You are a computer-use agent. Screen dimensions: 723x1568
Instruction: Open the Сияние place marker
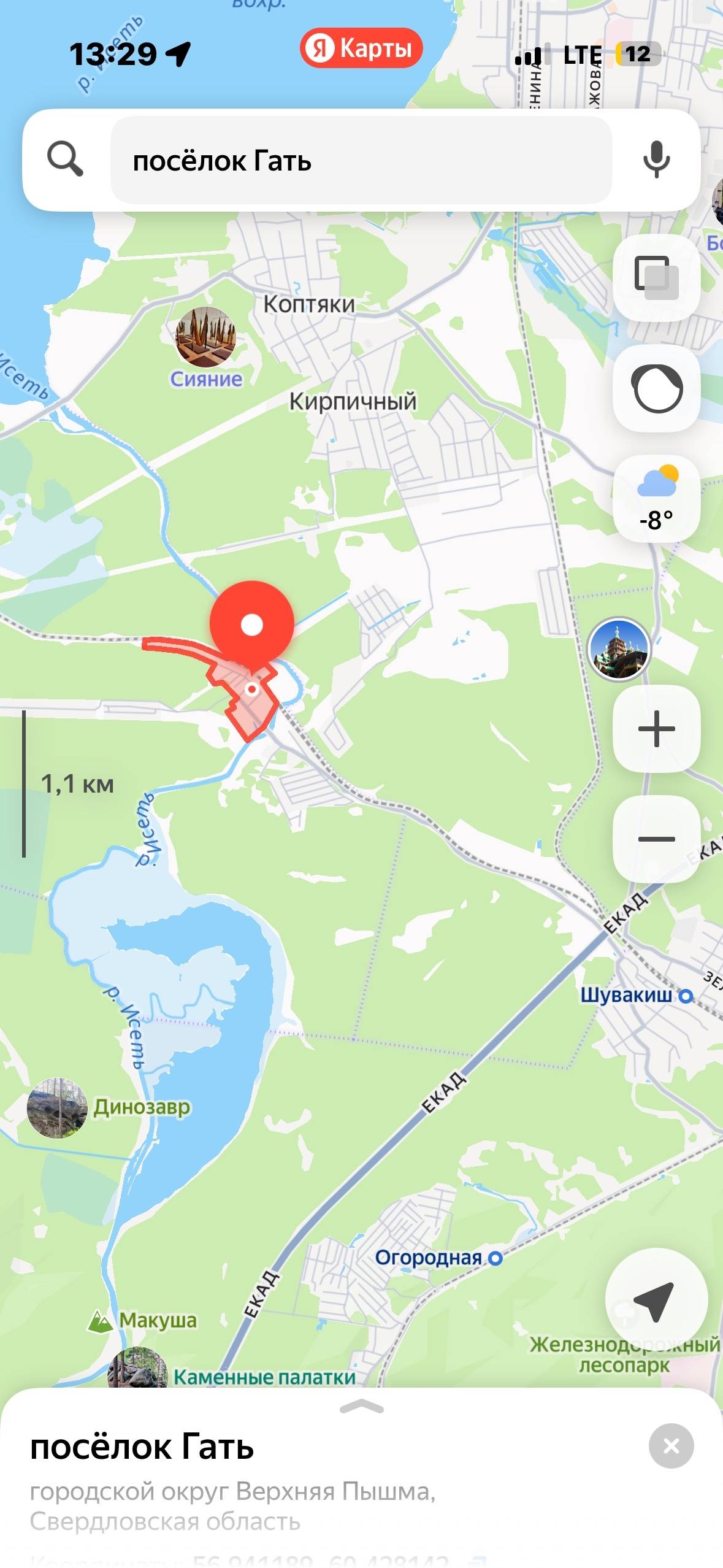(x=205, y=339)
